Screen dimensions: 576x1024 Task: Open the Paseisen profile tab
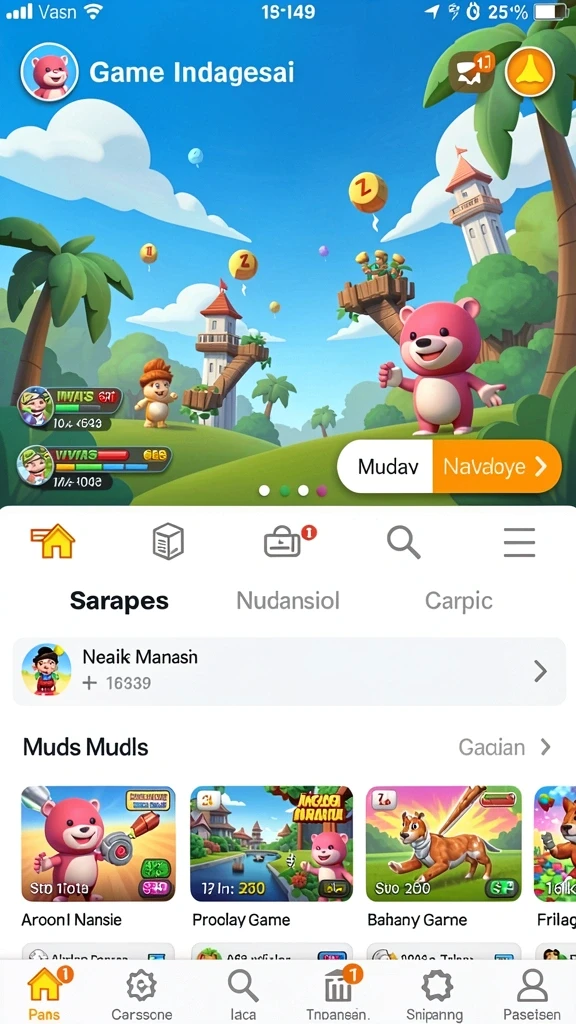click(530, 994)
